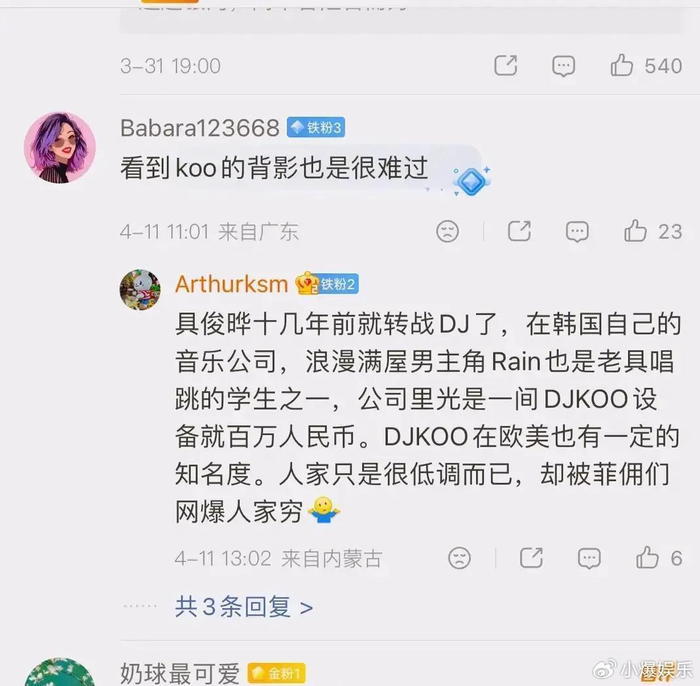This screenshot has width=700, height=686.
Task: Reply to Arthurksm's comment
Action: pyautogui.click(x=590, y=557)
